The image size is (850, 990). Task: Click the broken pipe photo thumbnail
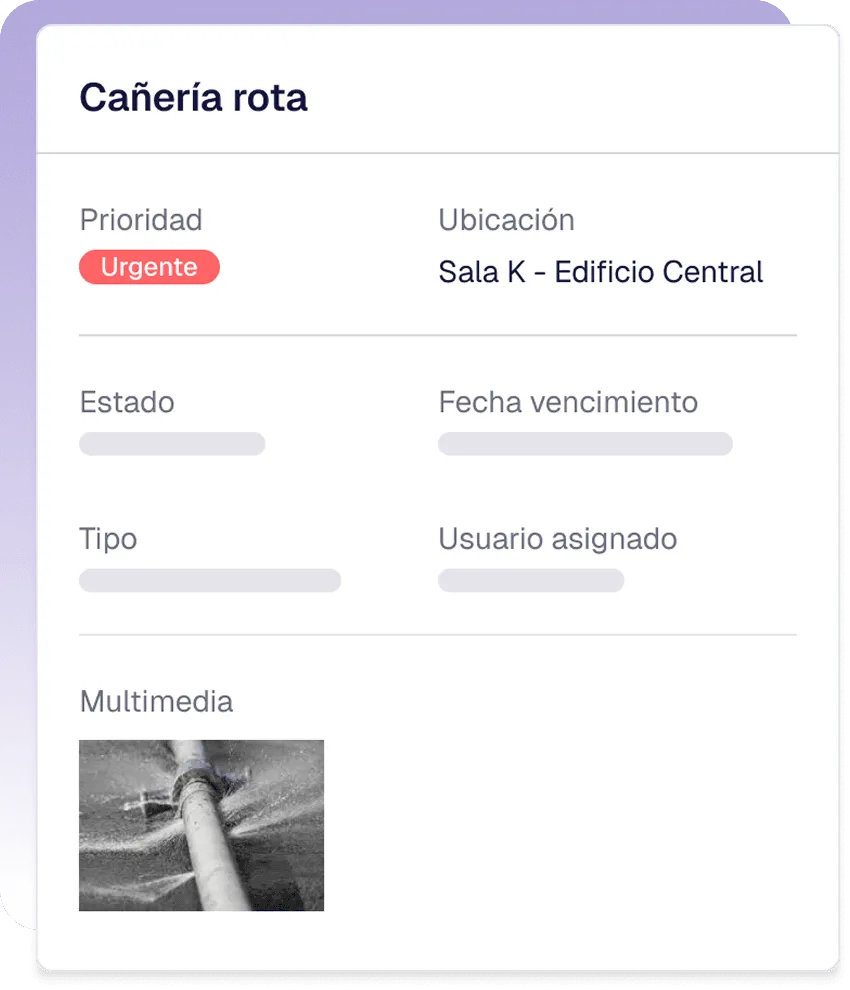click(x=201, y=825)
